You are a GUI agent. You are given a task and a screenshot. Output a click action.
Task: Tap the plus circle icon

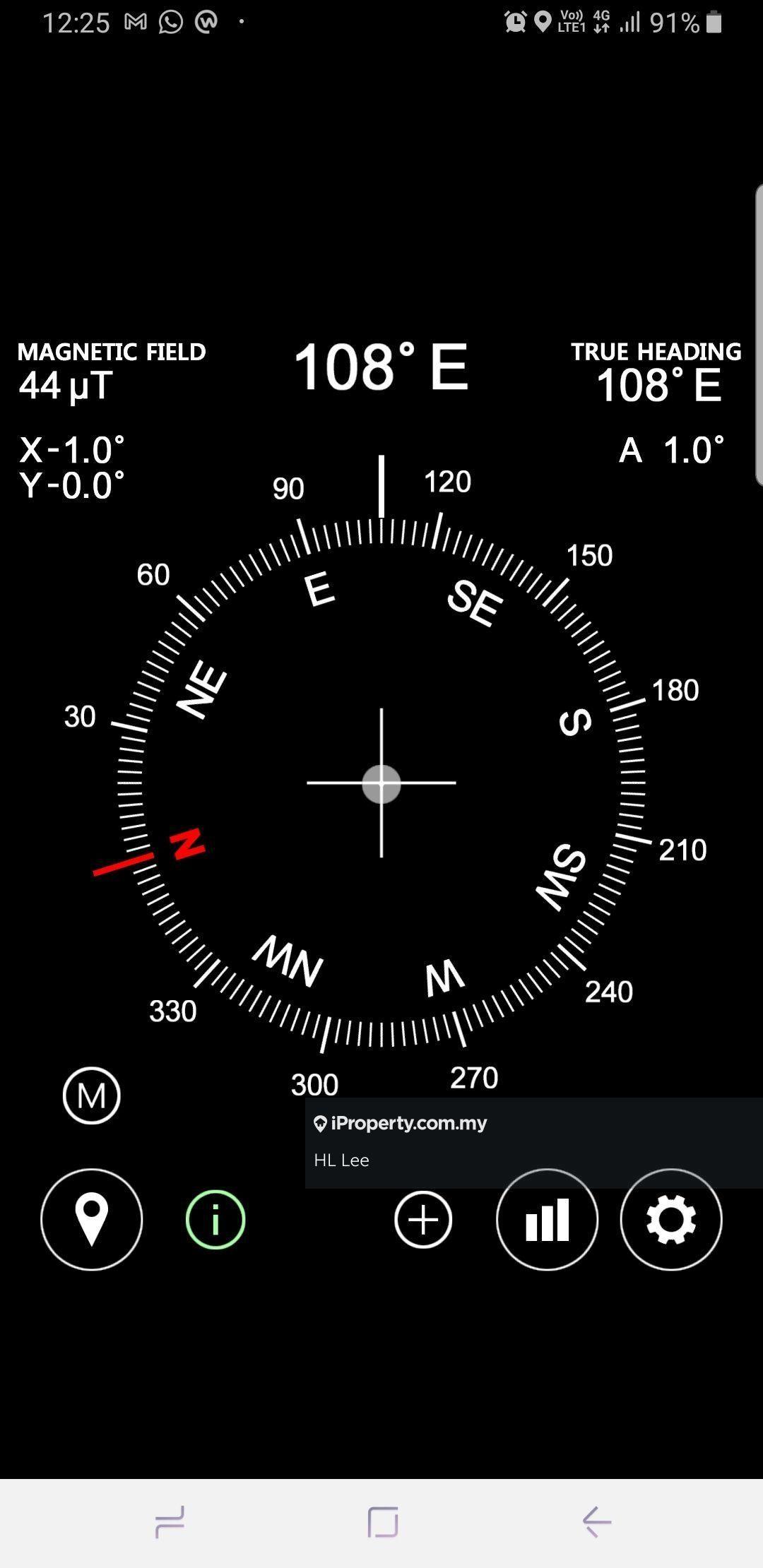click(423, 1220)
